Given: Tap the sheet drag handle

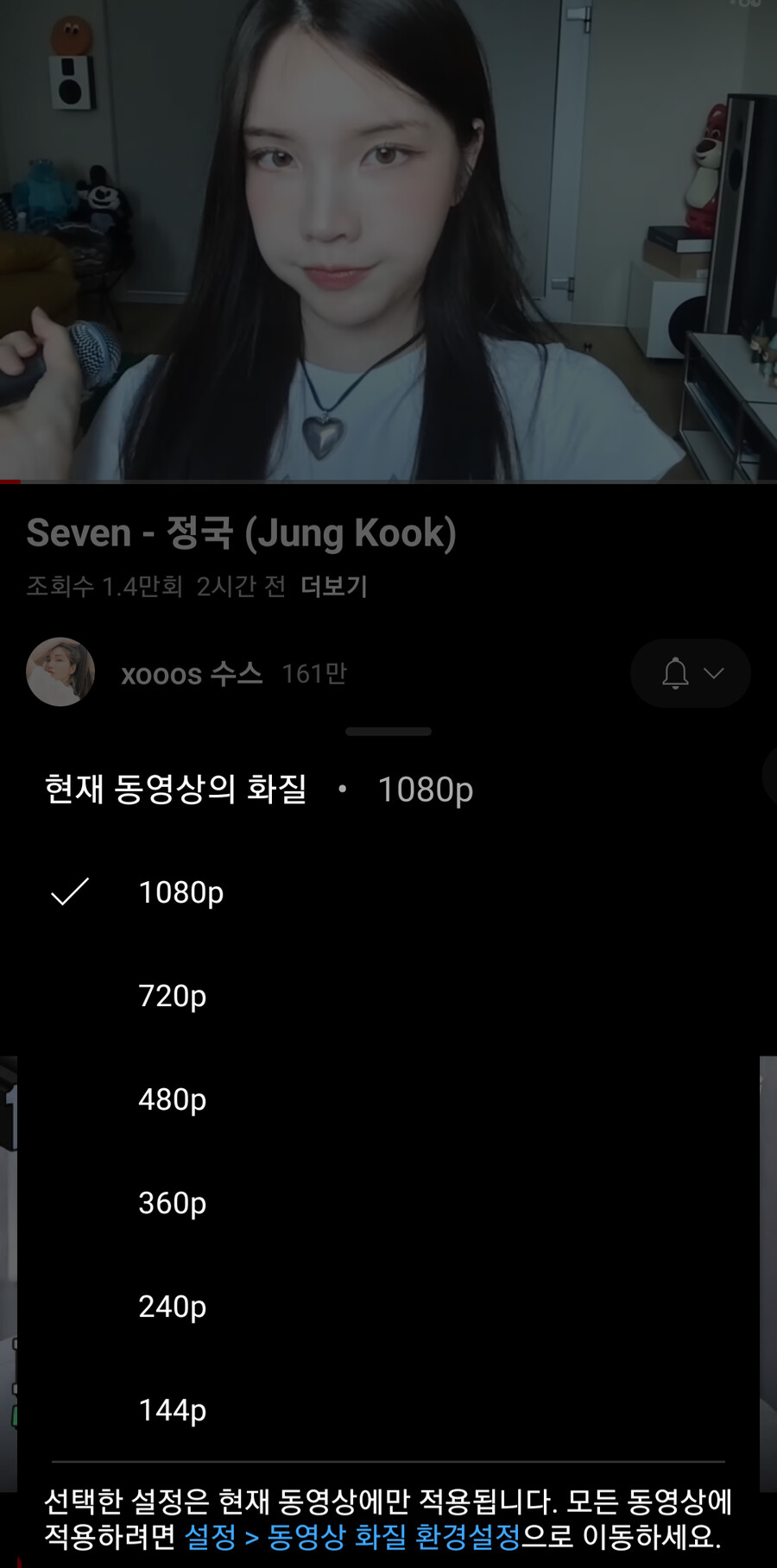Looking at the screenshot, I should point(388,732).
